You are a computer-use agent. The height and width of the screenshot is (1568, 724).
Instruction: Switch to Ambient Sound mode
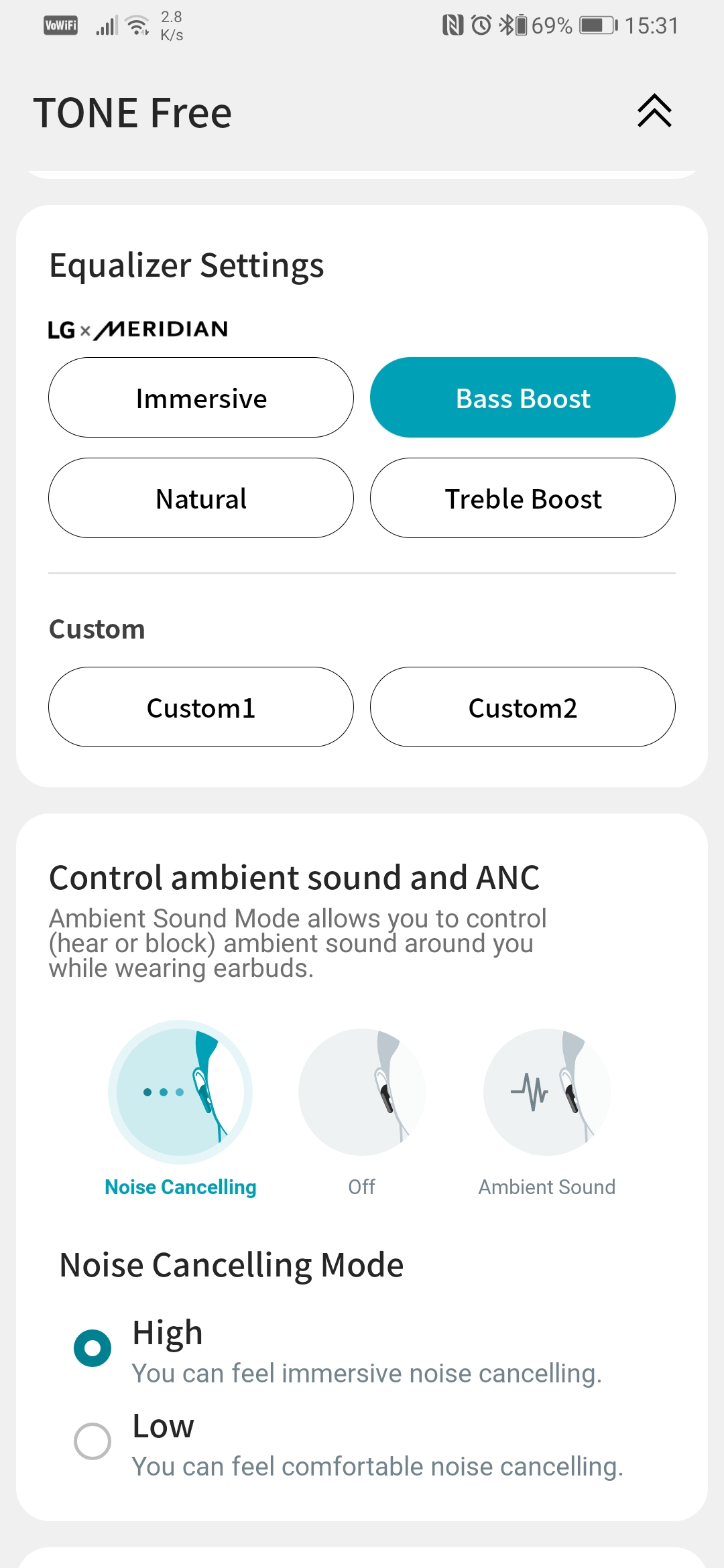[x=546, y=1092]
